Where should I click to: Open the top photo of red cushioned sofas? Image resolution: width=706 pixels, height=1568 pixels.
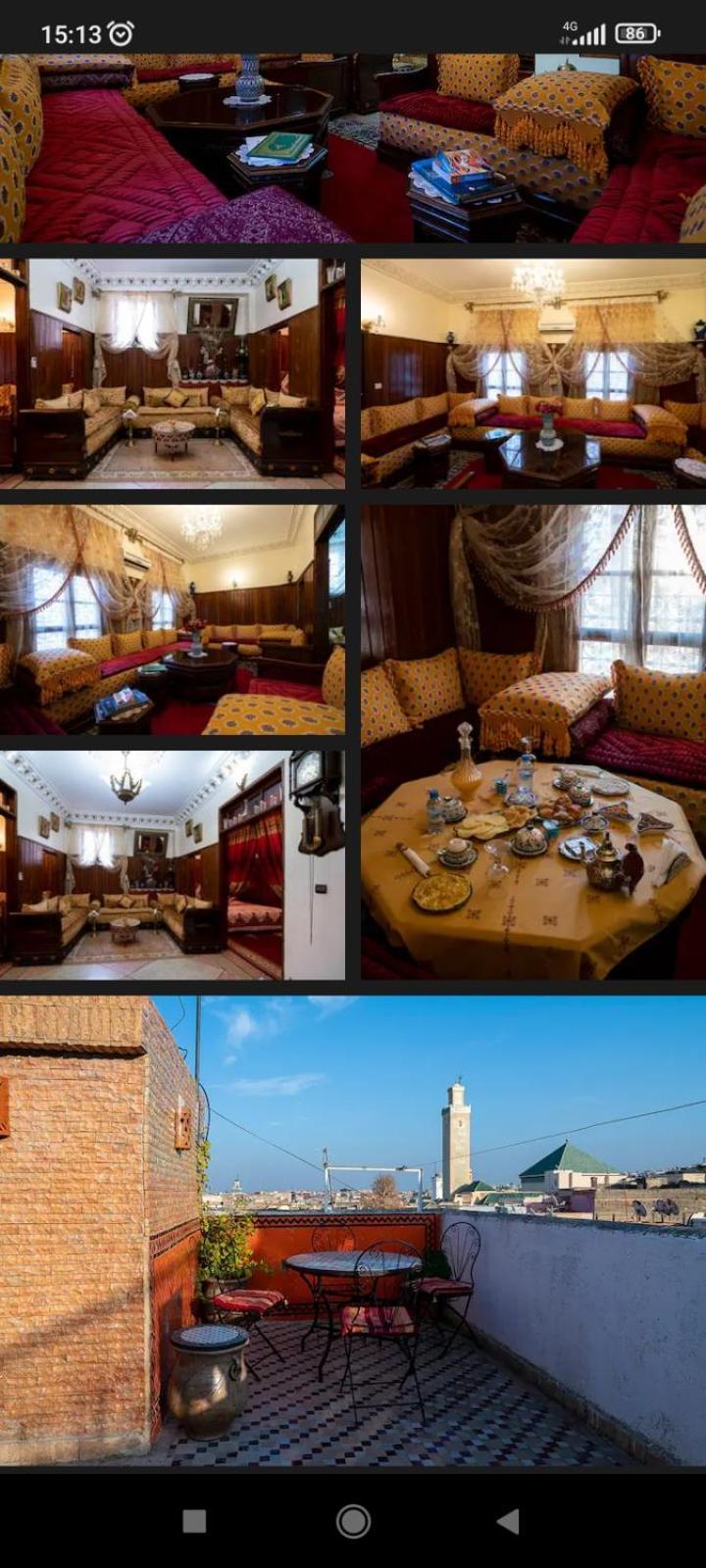[353, 147]
